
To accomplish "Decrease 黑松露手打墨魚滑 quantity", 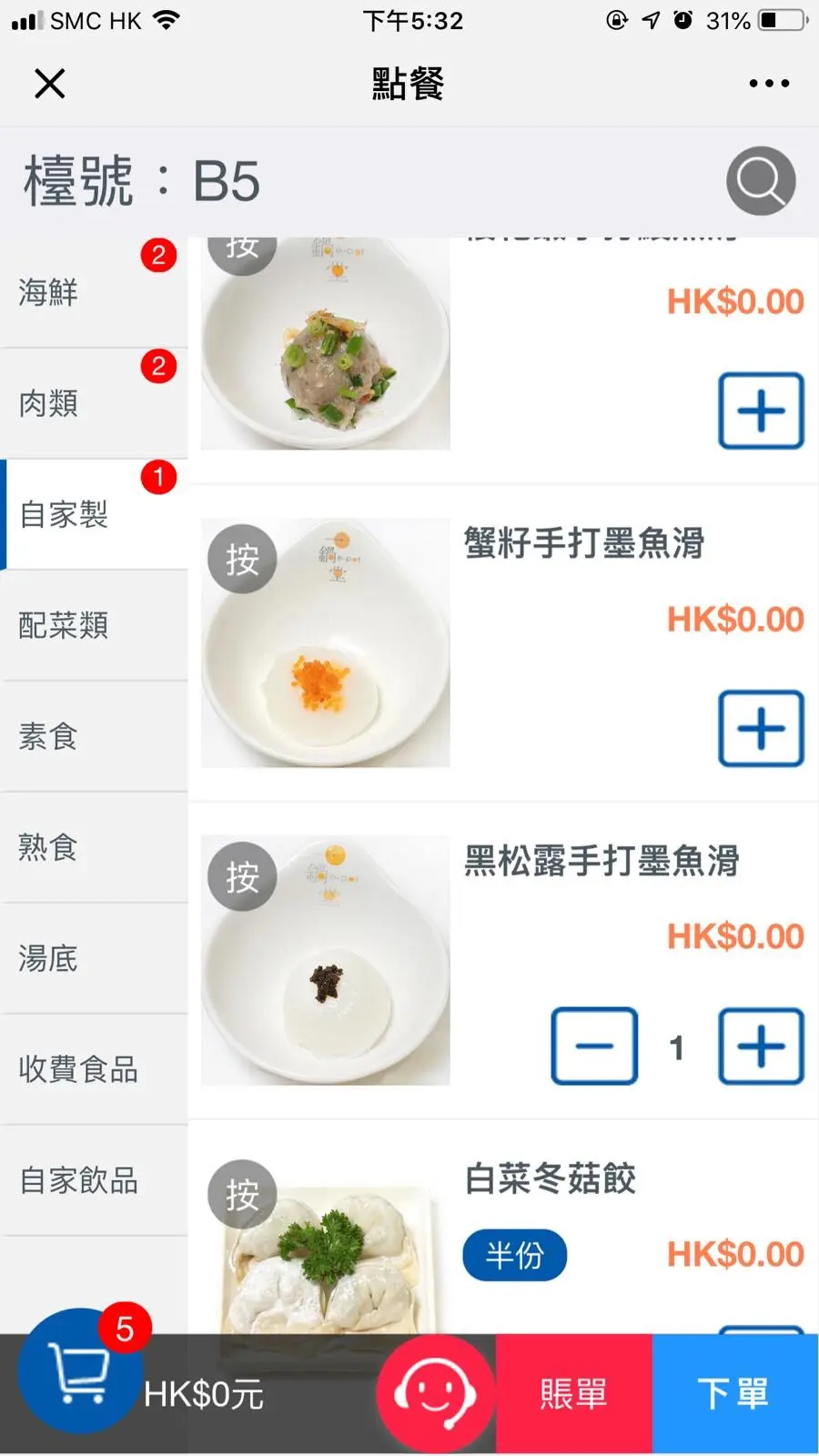I will point(594,1046).
